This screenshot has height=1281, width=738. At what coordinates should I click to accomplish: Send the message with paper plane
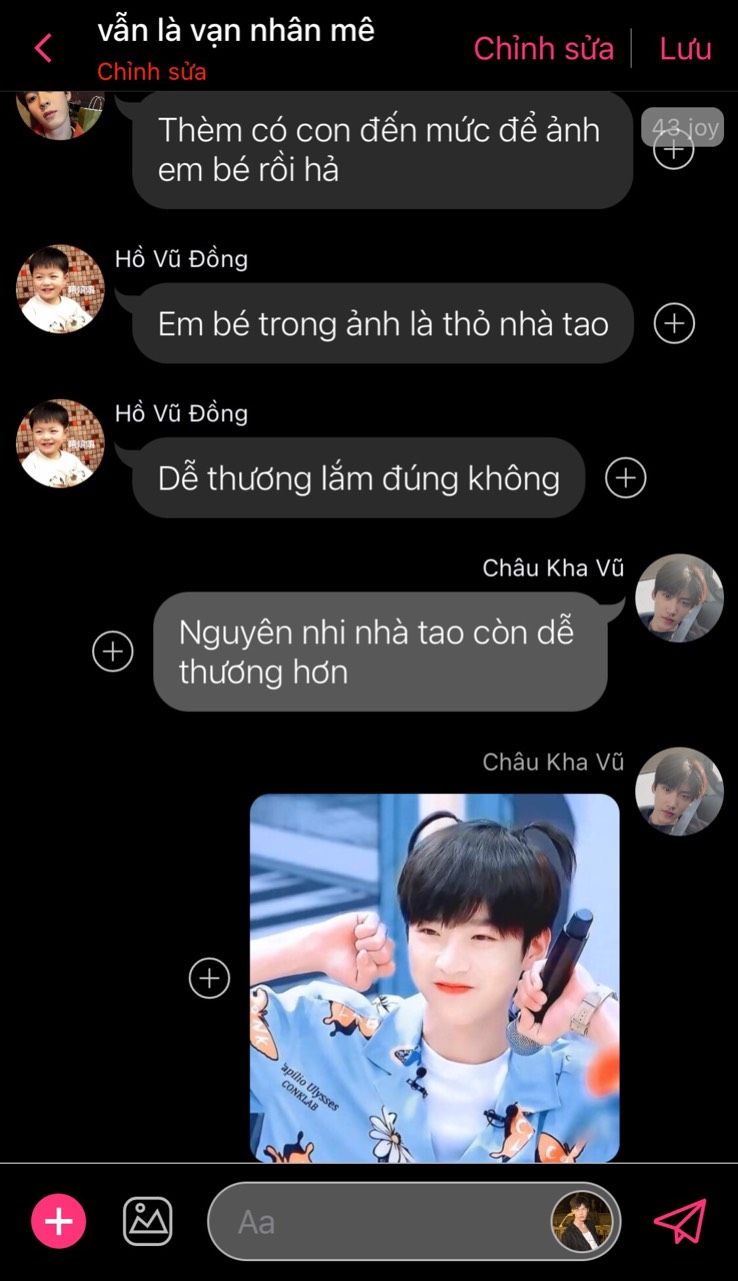[x=680, y=1221]
